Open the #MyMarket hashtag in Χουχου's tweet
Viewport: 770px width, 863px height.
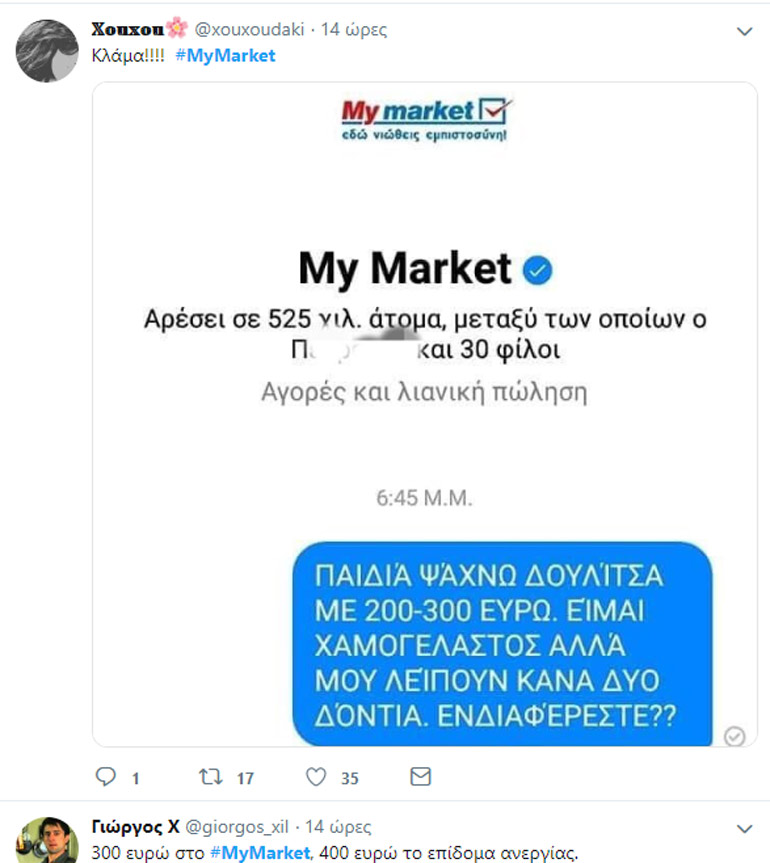pos(225,55)
